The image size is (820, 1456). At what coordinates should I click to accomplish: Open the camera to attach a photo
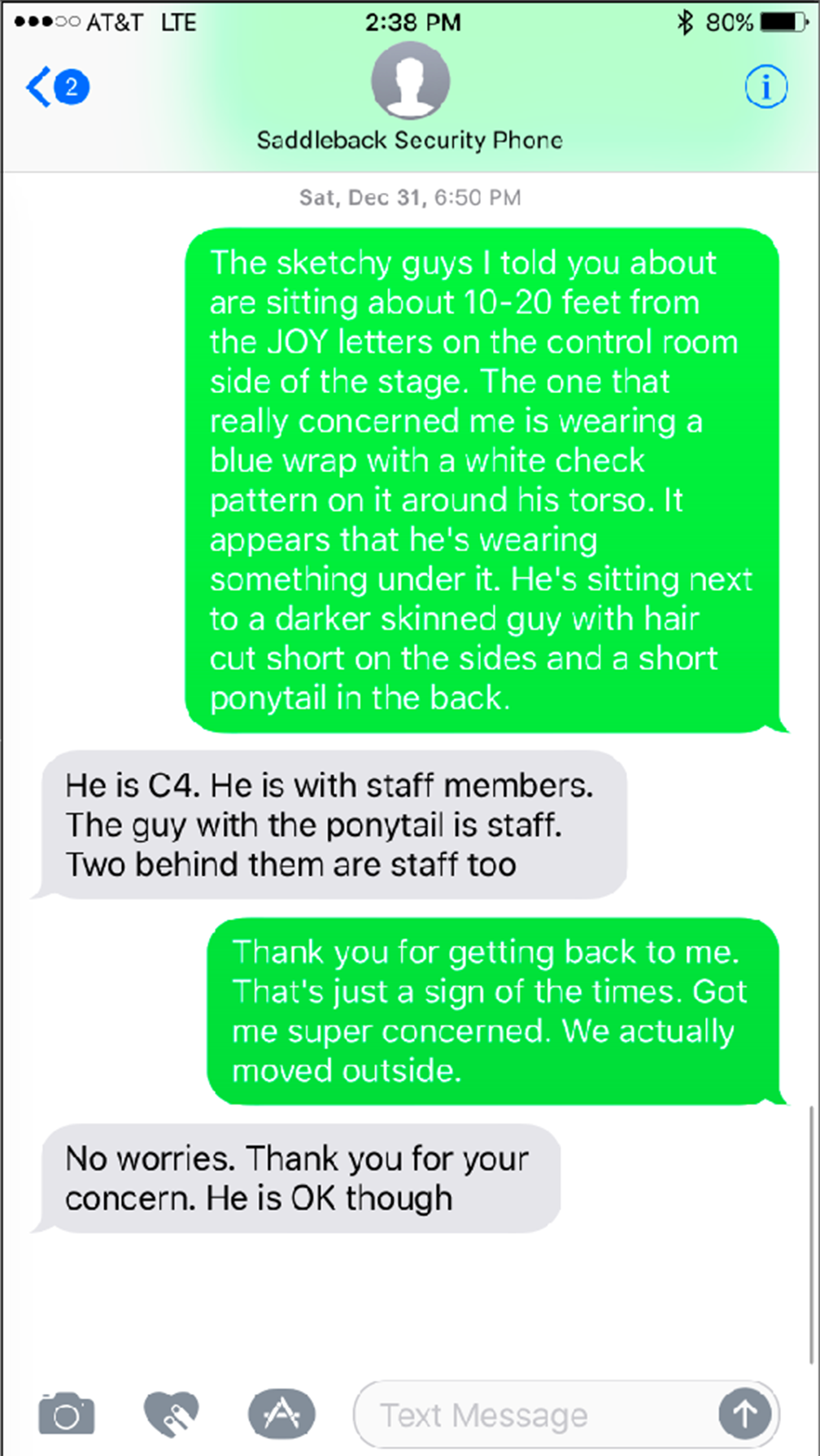tap(66, 1414)
